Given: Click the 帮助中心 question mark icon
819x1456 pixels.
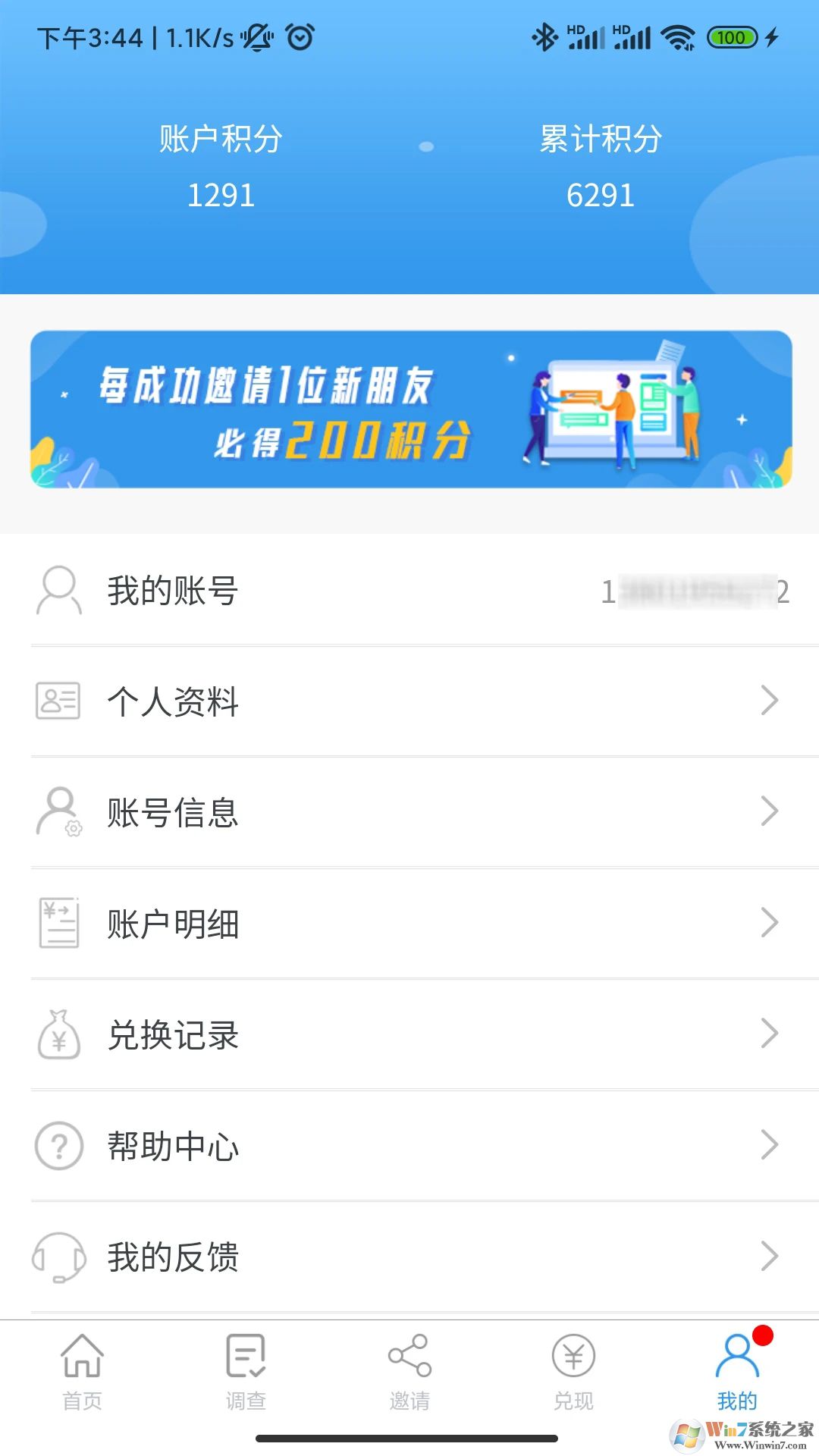Looking at the screenshot, I should pyautogui.click(x=58, y=1146).
